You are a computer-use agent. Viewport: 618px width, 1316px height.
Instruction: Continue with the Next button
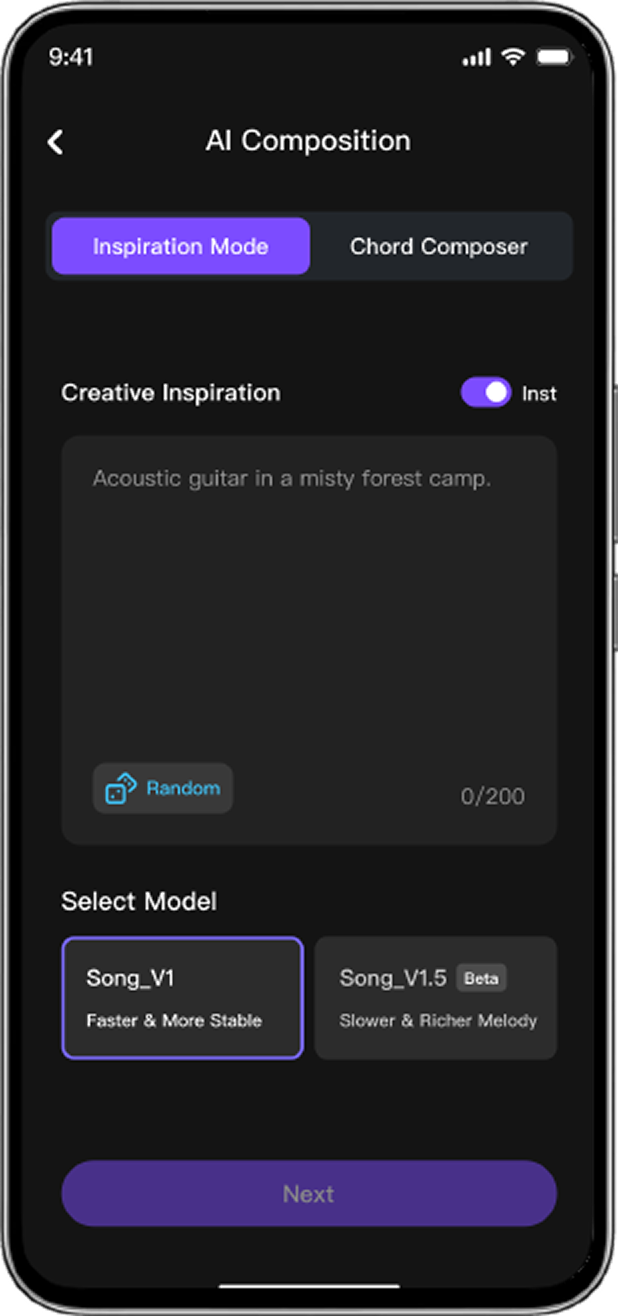point(309,1194)
